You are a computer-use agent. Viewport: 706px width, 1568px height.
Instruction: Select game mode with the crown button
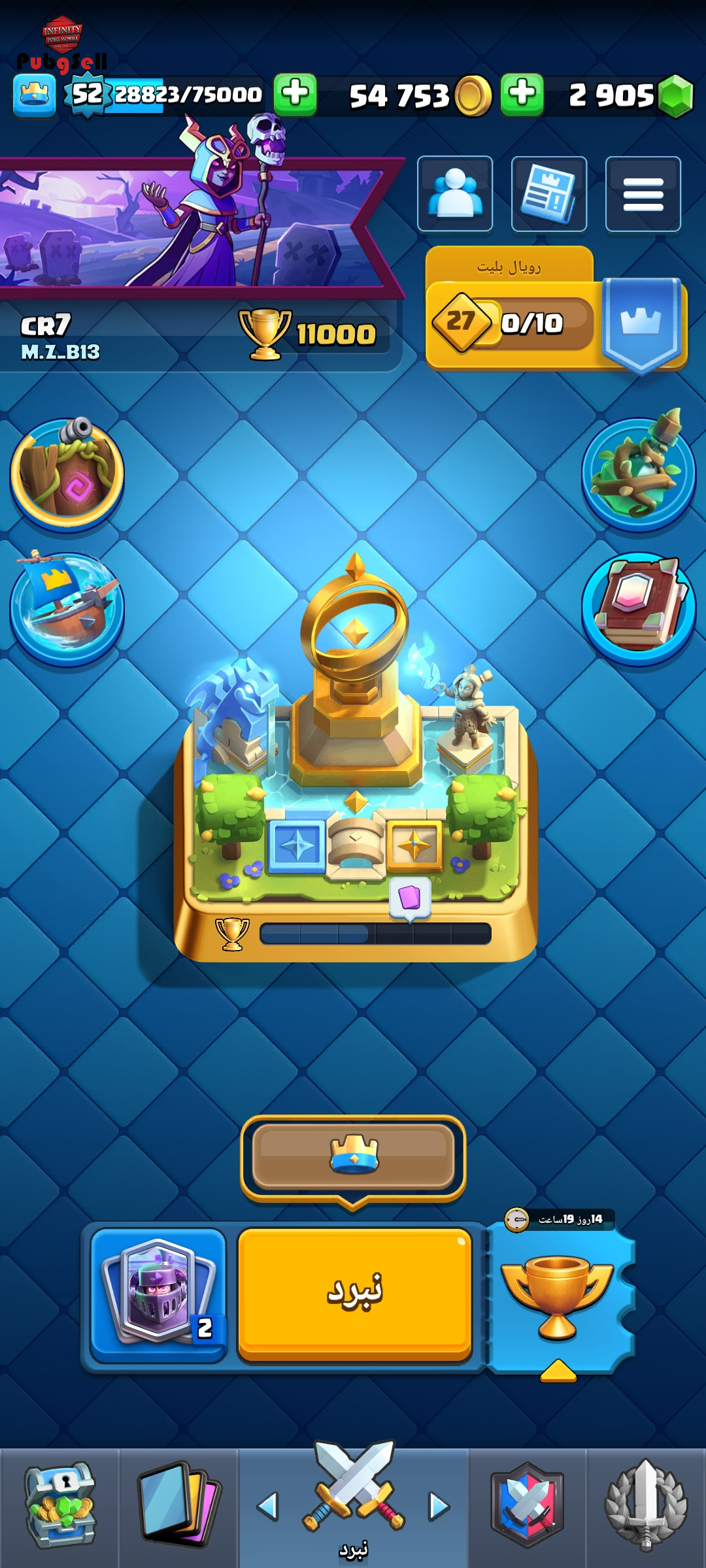354,1158
